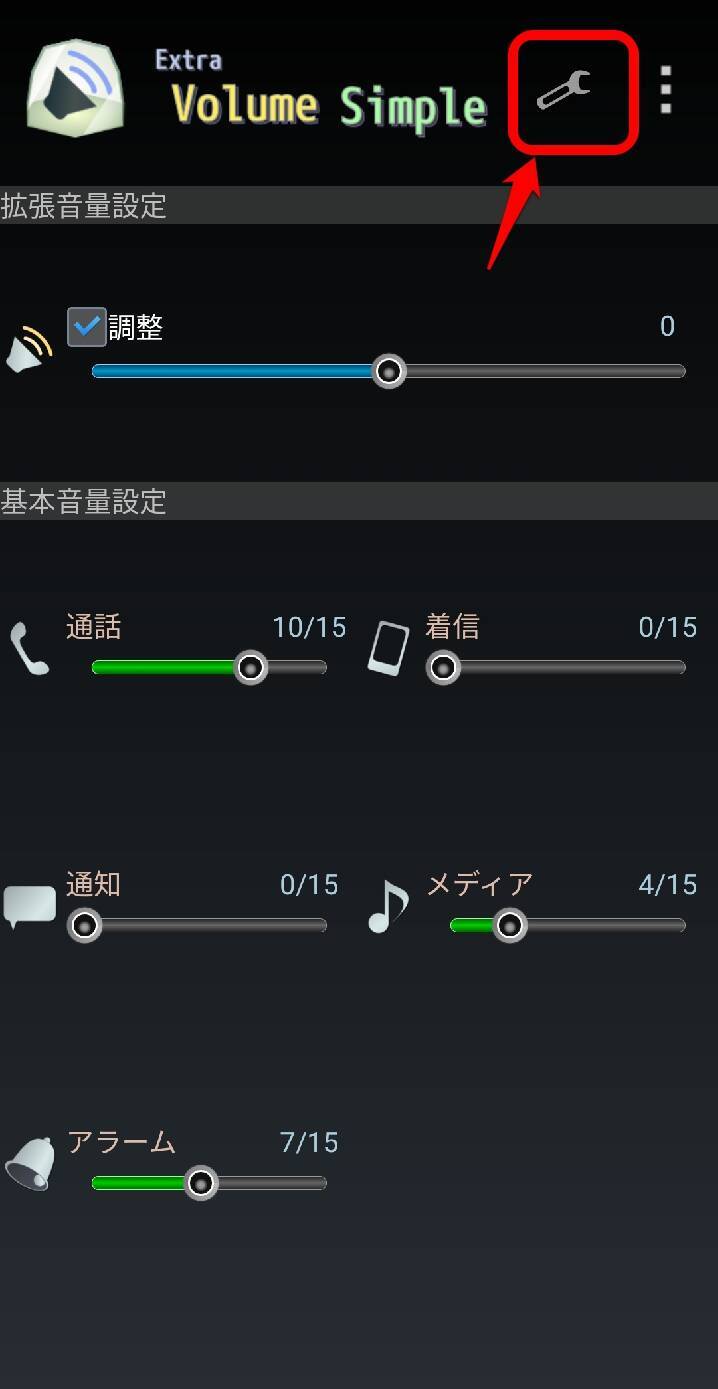
Task: Uncheck the 調整 checkbox
Action: [87, 327]
